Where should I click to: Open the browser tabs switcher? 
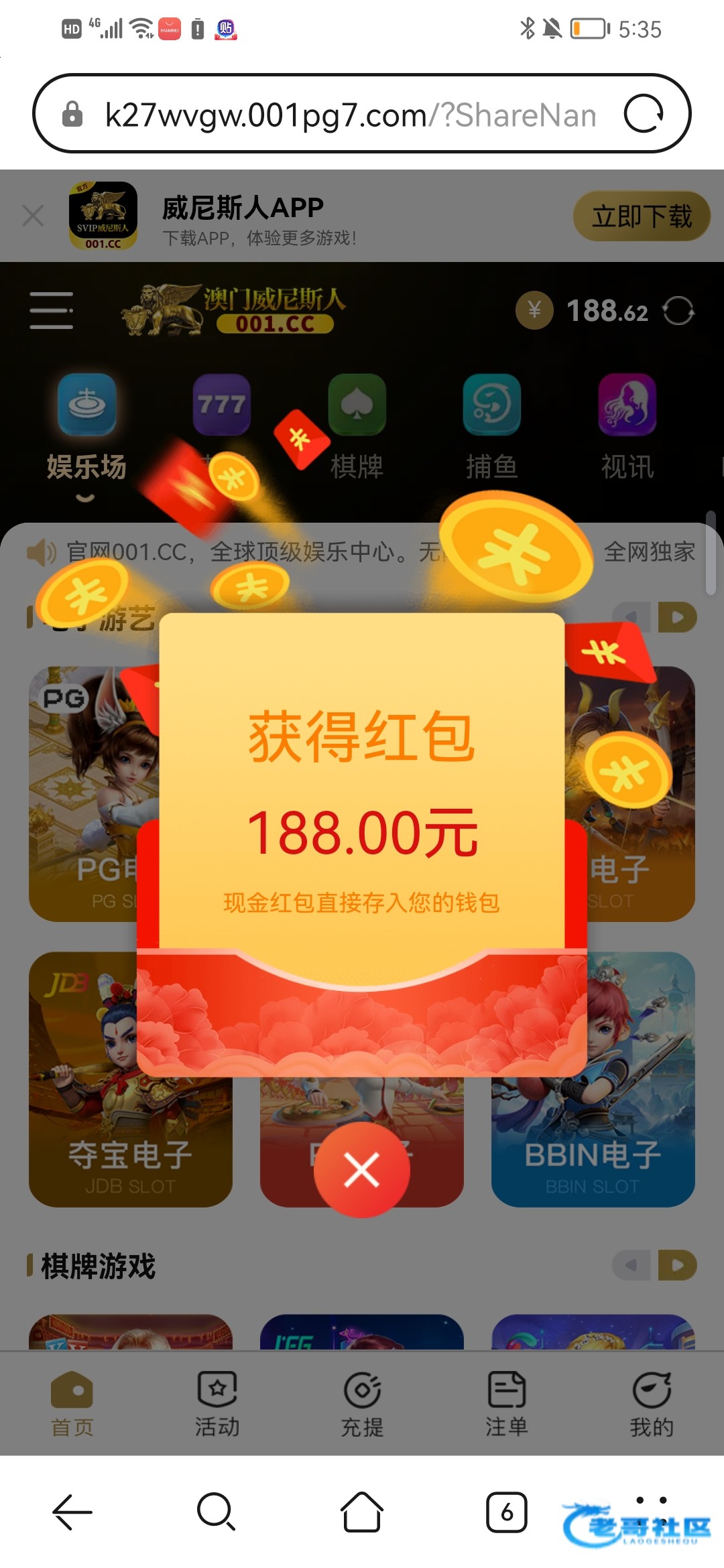click(x=507, y=1512)
